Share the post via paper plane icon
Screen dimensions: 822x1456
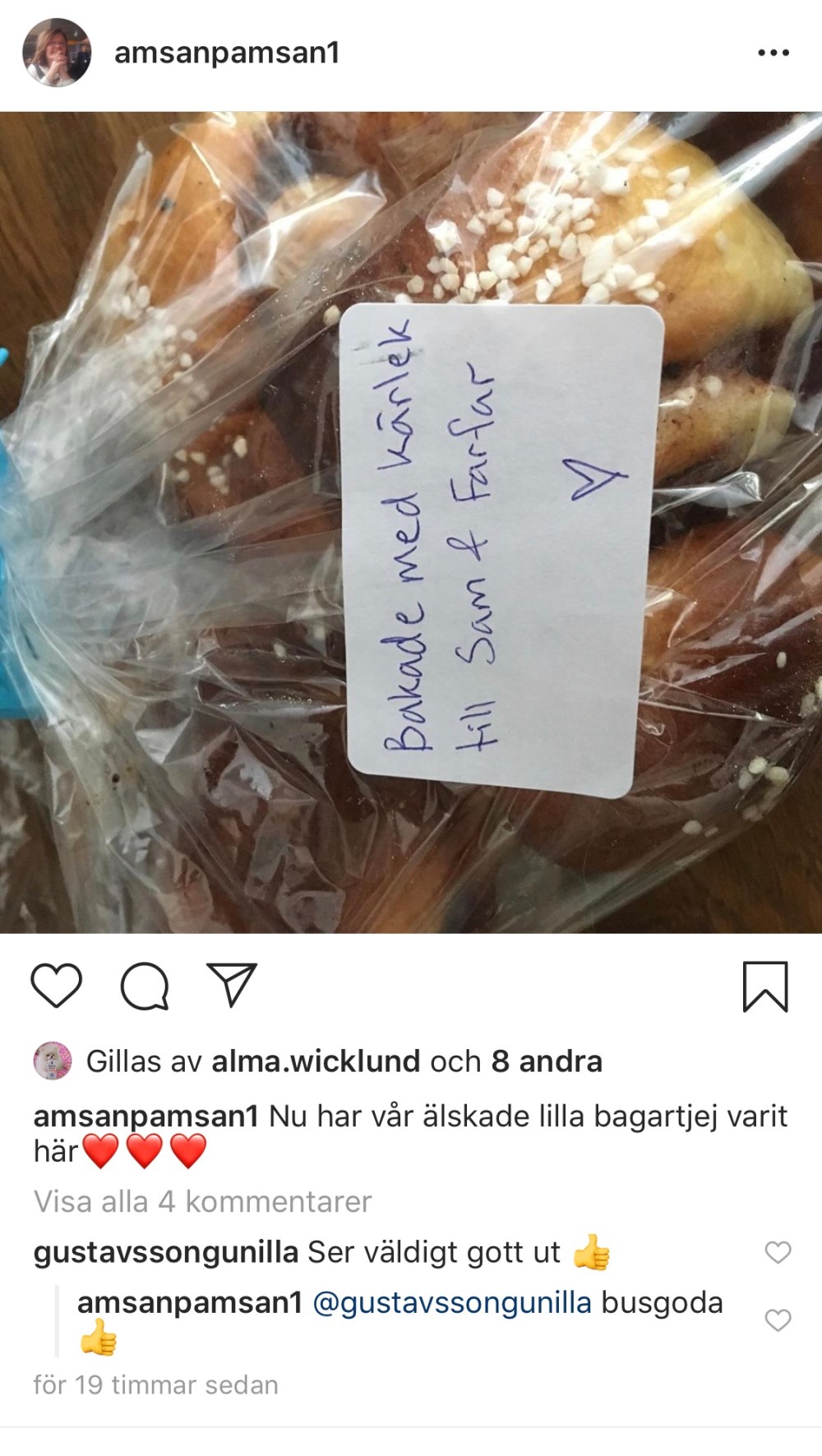[233, 985]
